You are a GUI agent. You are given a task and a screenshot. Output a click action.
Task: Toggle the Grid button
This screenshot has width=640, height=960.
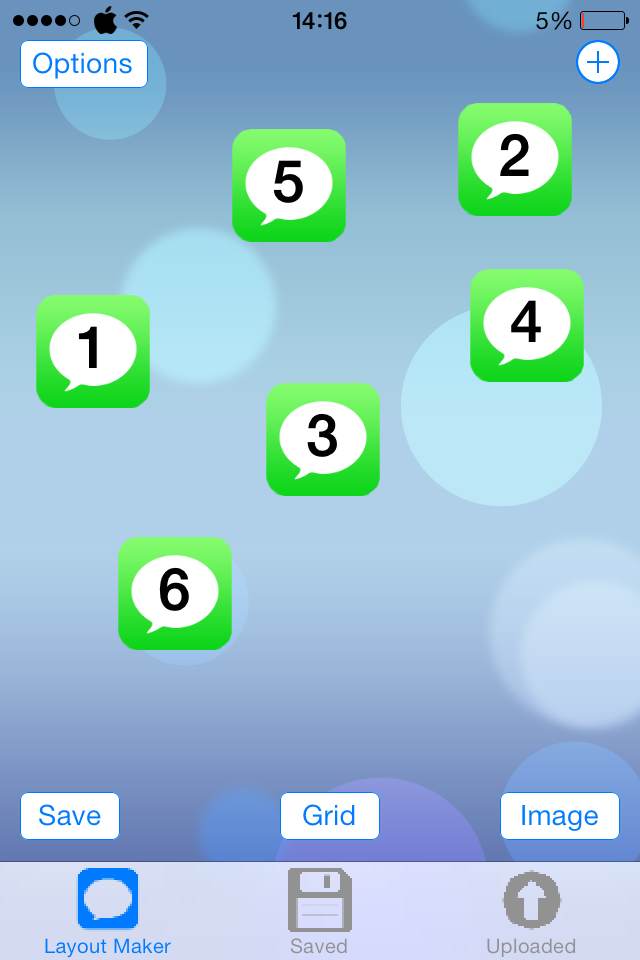pyautogui.click(x=330, y=816)
